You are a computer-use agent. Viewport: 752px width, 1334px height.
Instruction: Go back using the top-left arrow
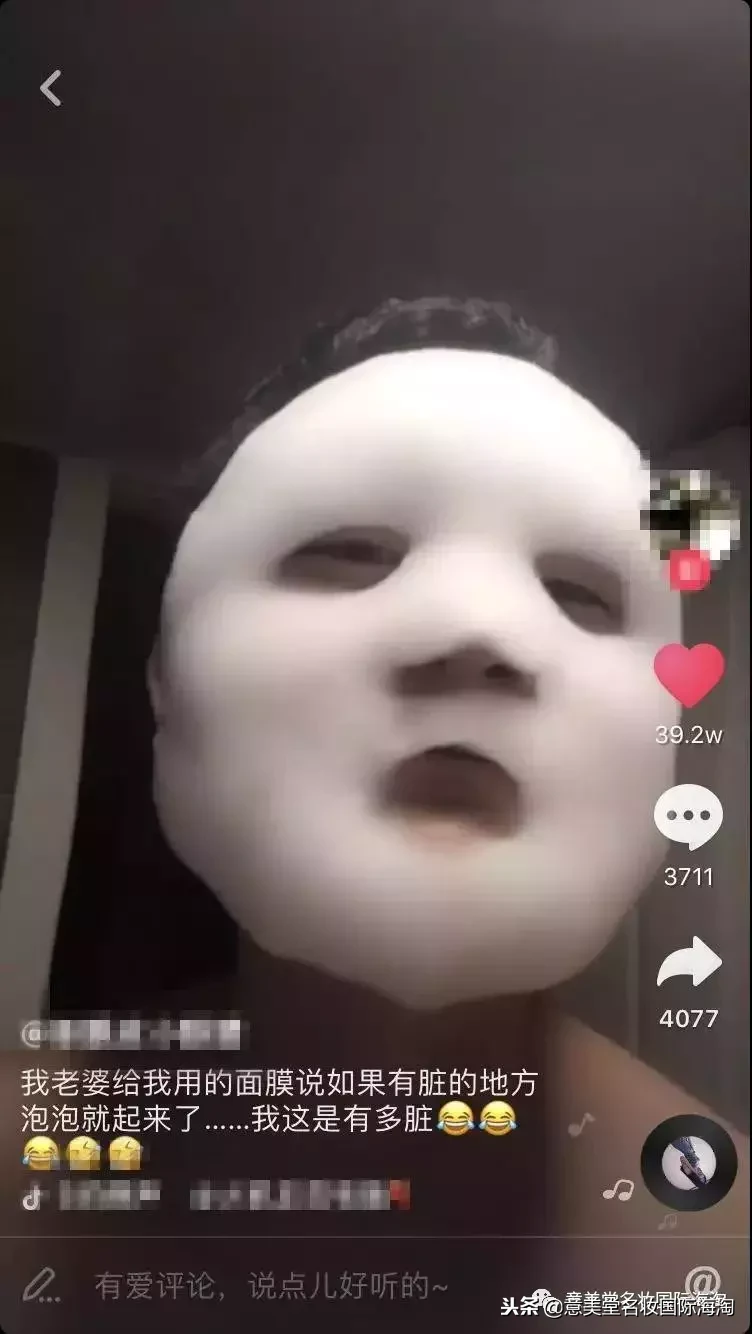(50, 88)
